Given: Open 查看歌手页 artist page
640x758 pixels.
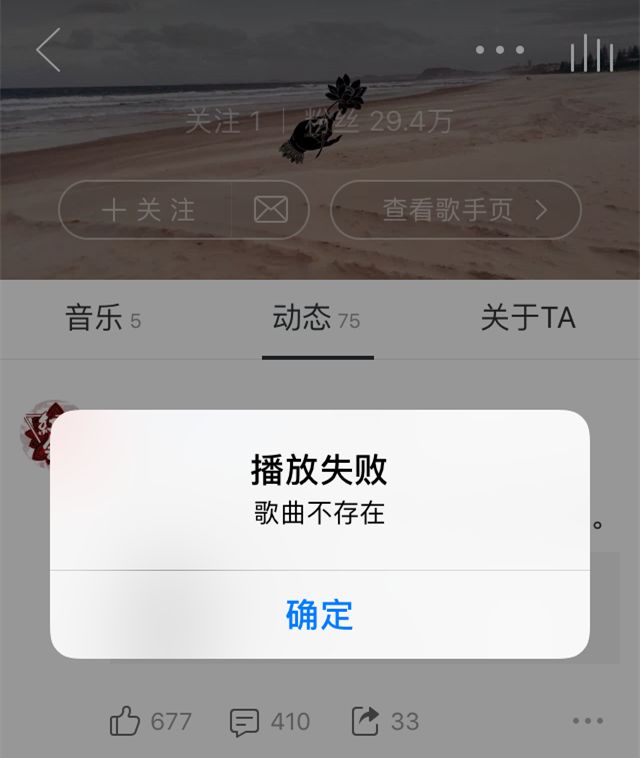Looking at the screenshot, I should 456,210.
